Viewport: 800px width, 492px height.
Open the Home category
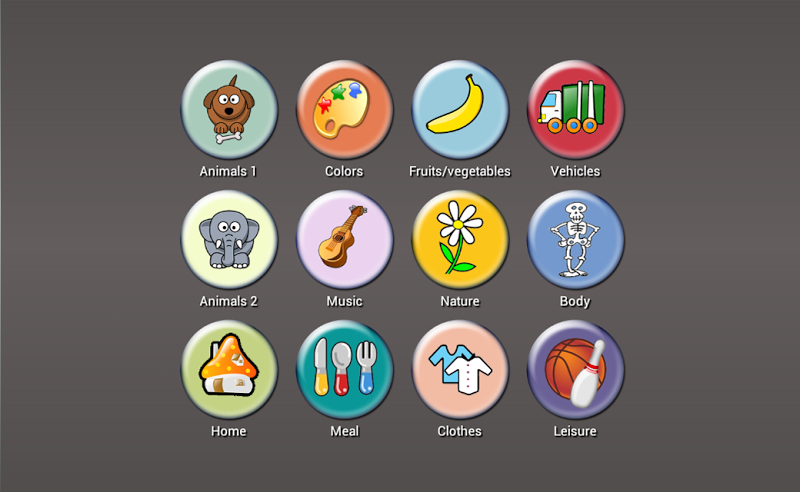coord(229,369)
